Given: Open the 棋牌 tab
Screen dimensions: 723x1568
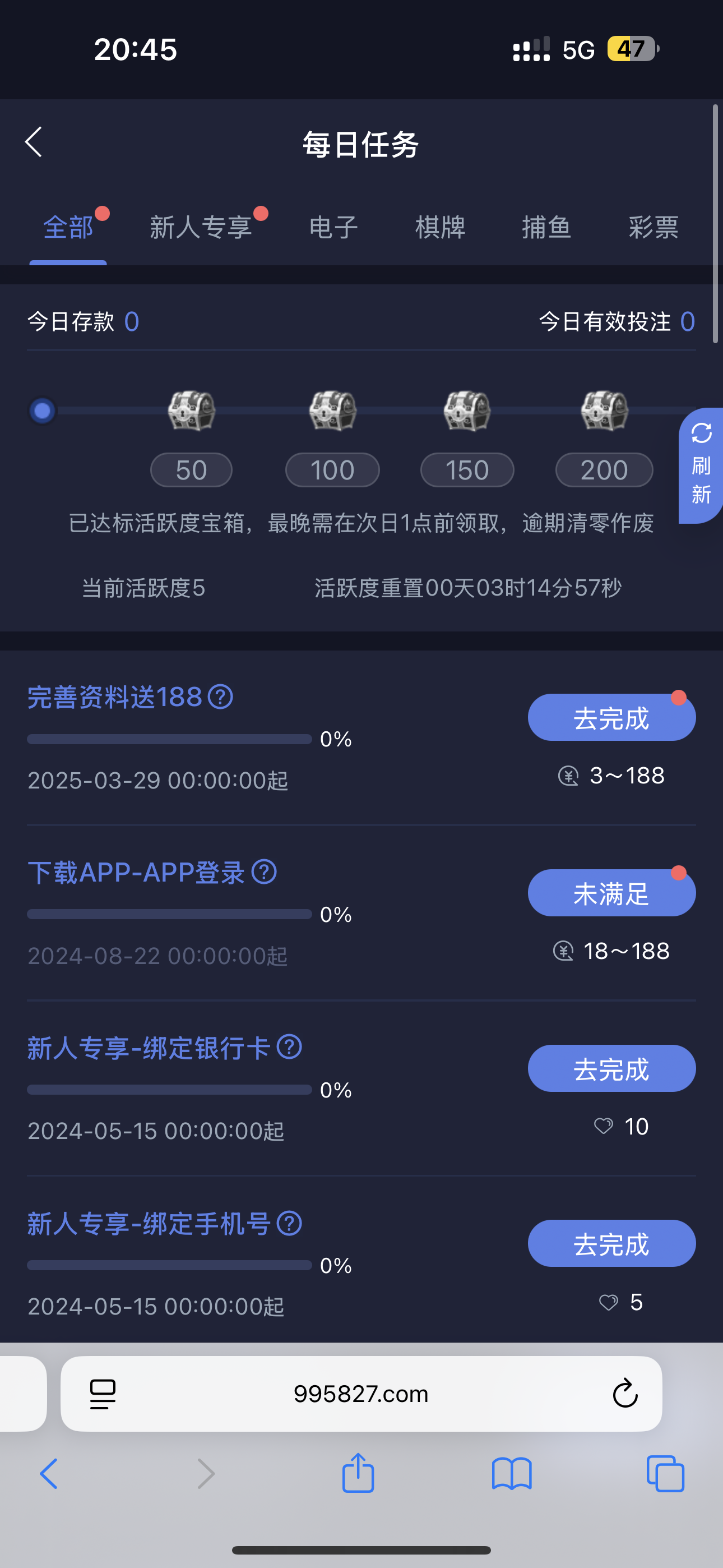Looking at the screenshot, I should click(440, 228).
